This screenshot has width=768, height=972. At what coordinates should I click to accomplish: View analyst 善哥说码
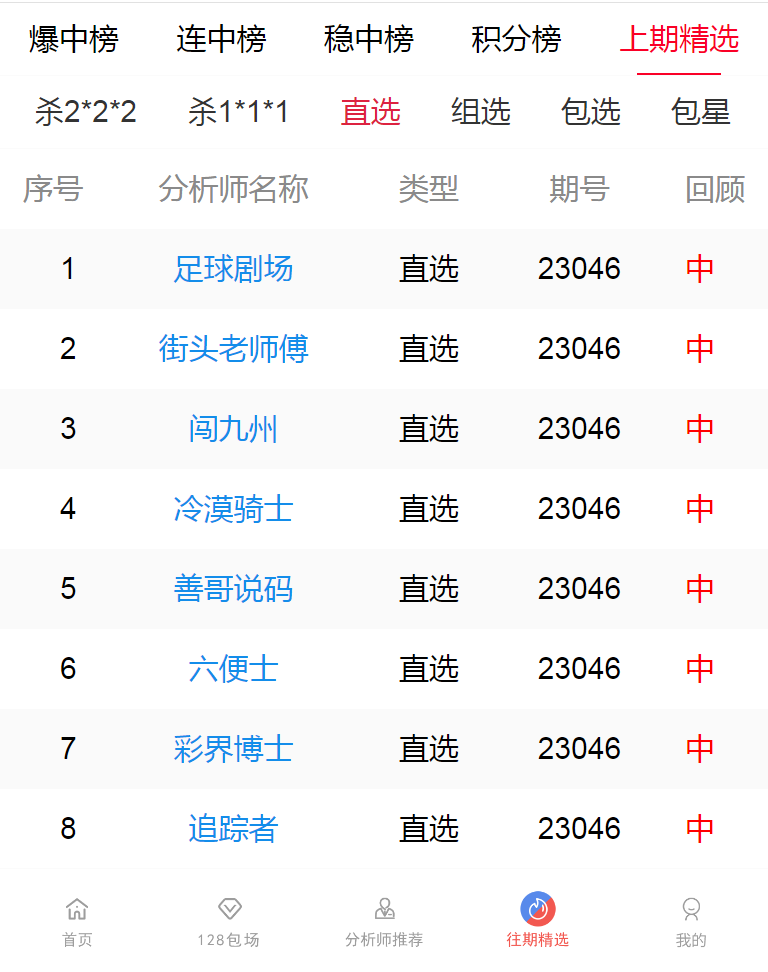pos(233,589)
